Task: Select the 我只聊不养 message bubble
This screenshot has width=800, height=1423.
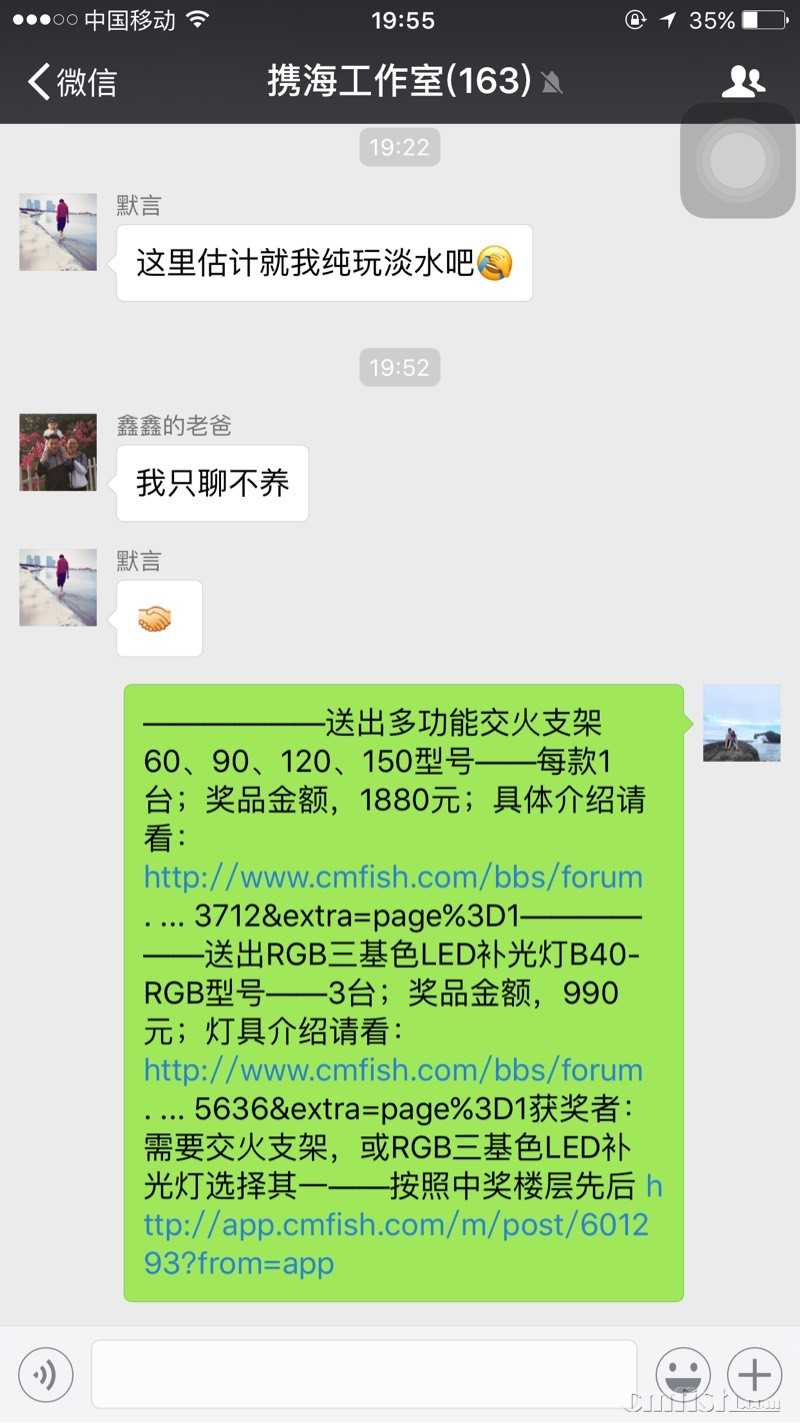Action: (211, 482)
